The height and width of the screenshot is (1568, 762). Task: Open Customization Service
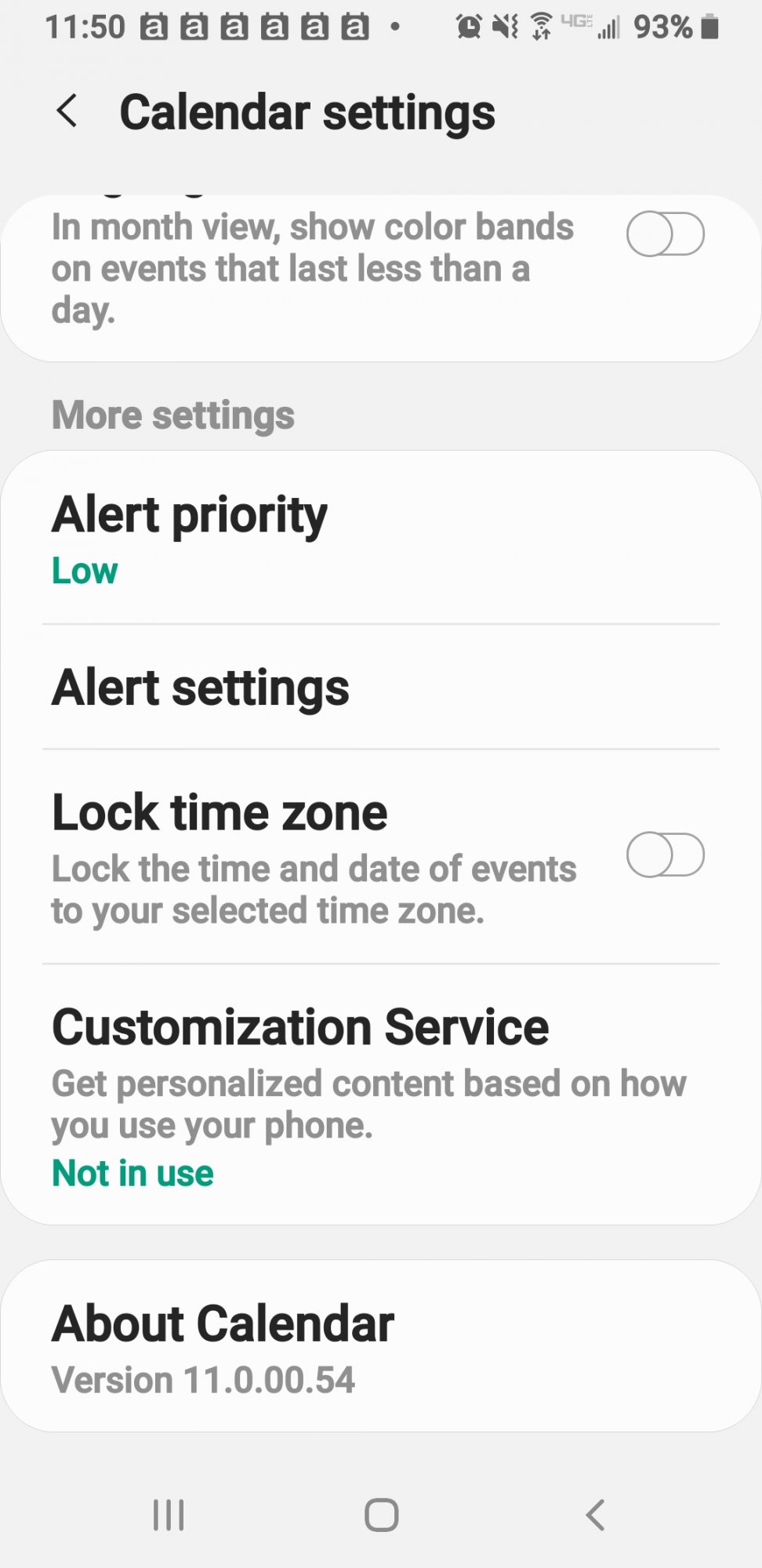click(x=381, y=1094)
